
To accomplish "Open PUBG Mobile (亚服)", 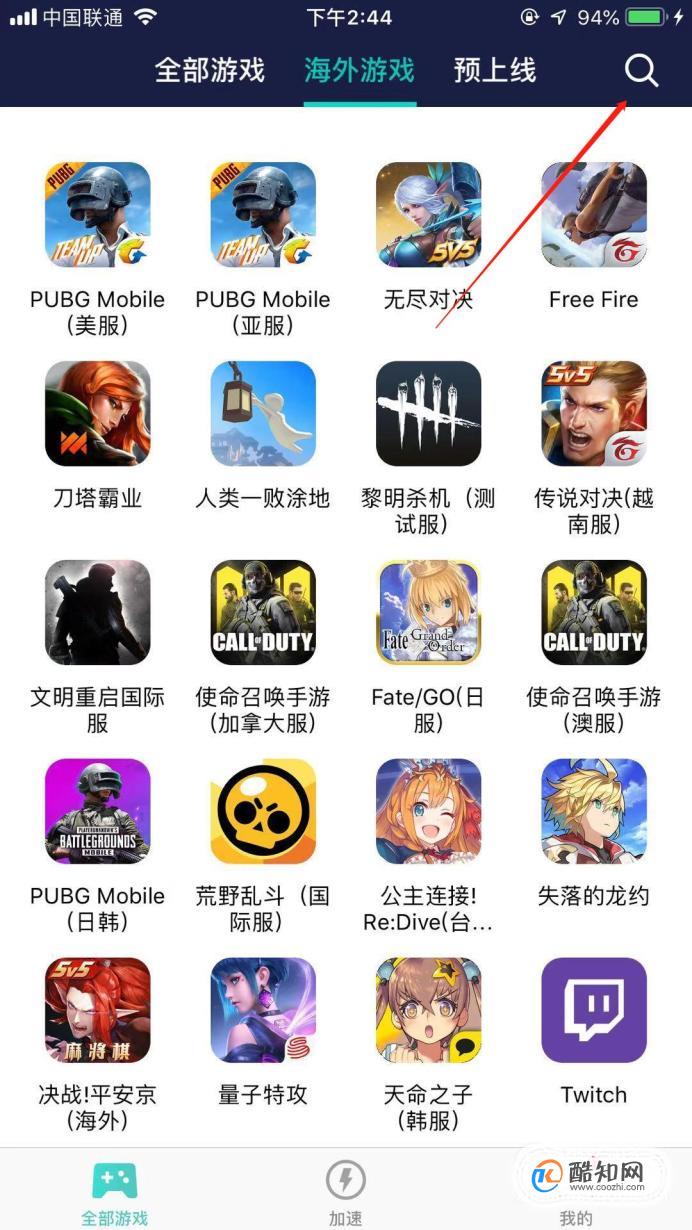I will click(263, 216).
